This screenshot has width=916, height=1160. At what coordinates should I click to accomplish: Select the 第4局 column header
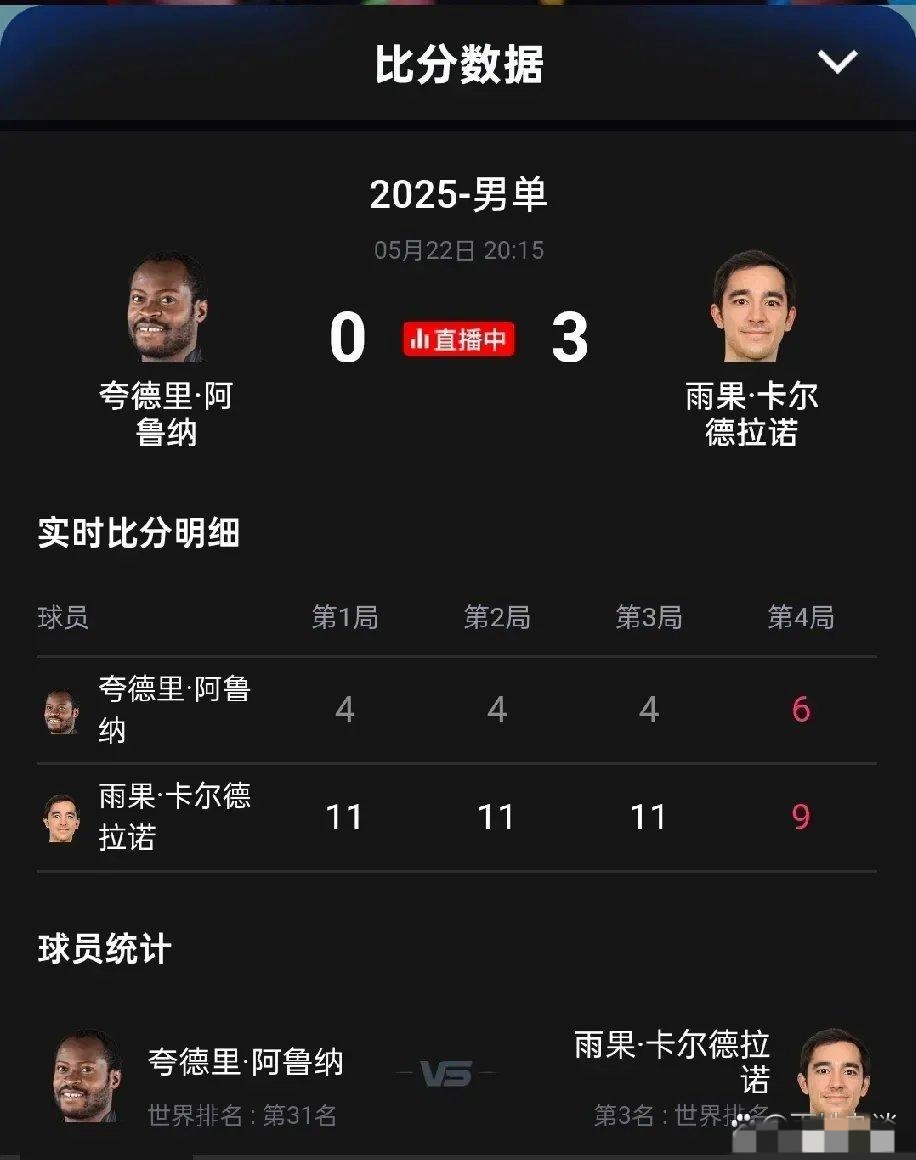click(800, 618)
